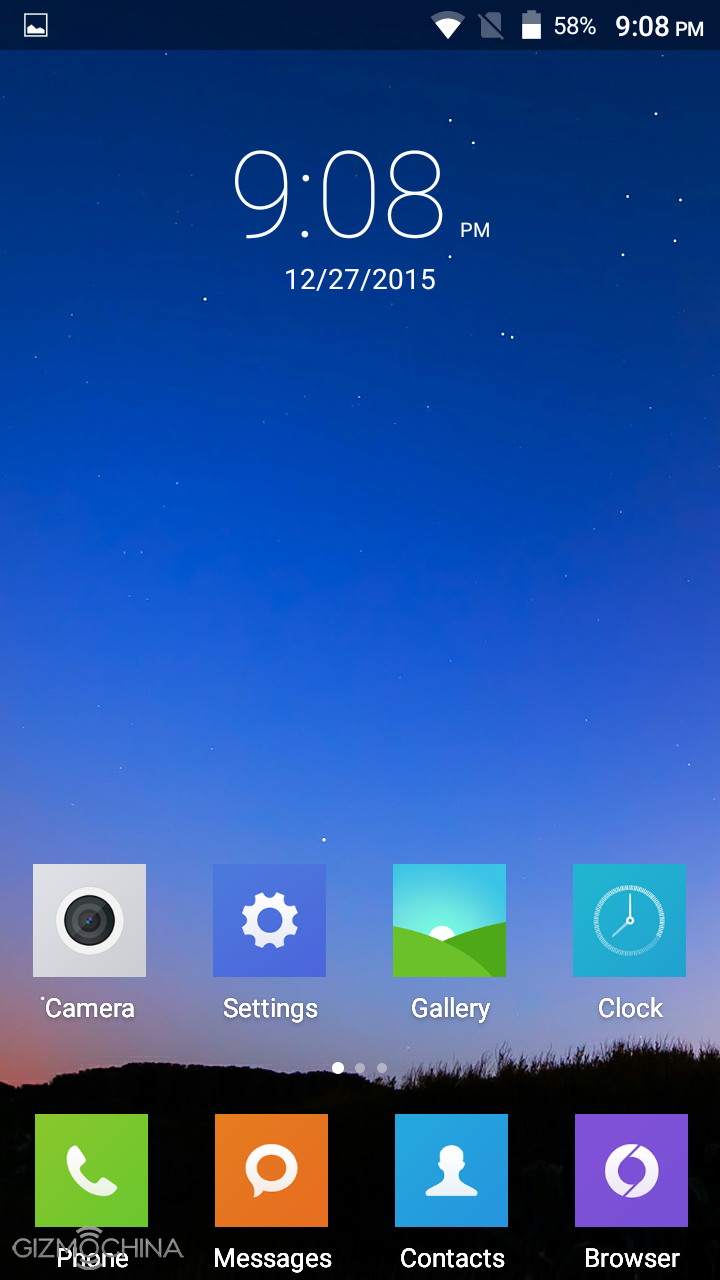Viewport: 720px width, 1280px height.
Task: Launch the Settings app
Action: 269,920
